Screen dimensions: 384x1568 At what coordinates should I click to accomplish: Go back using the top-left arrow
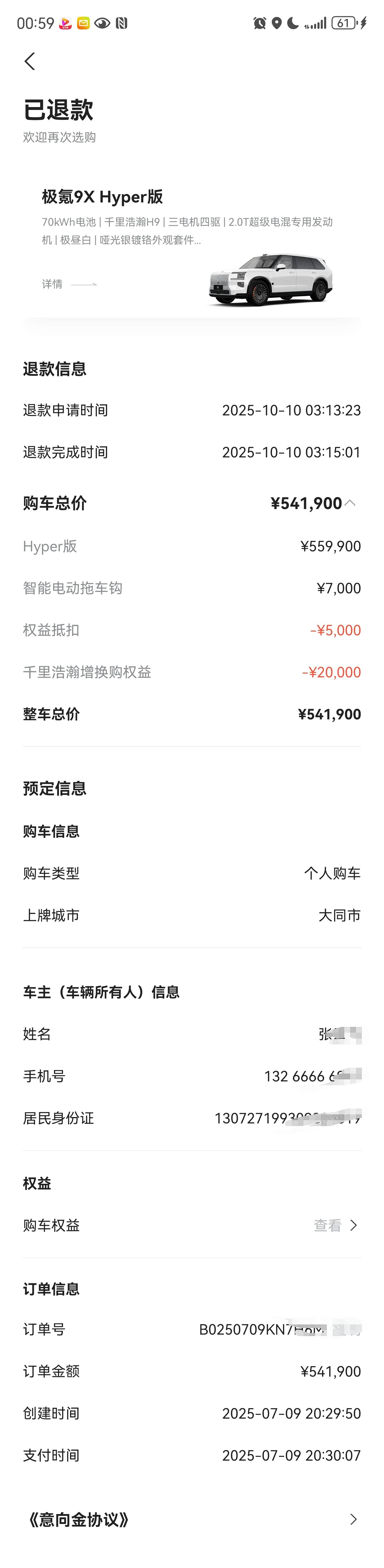pos(29,61)
